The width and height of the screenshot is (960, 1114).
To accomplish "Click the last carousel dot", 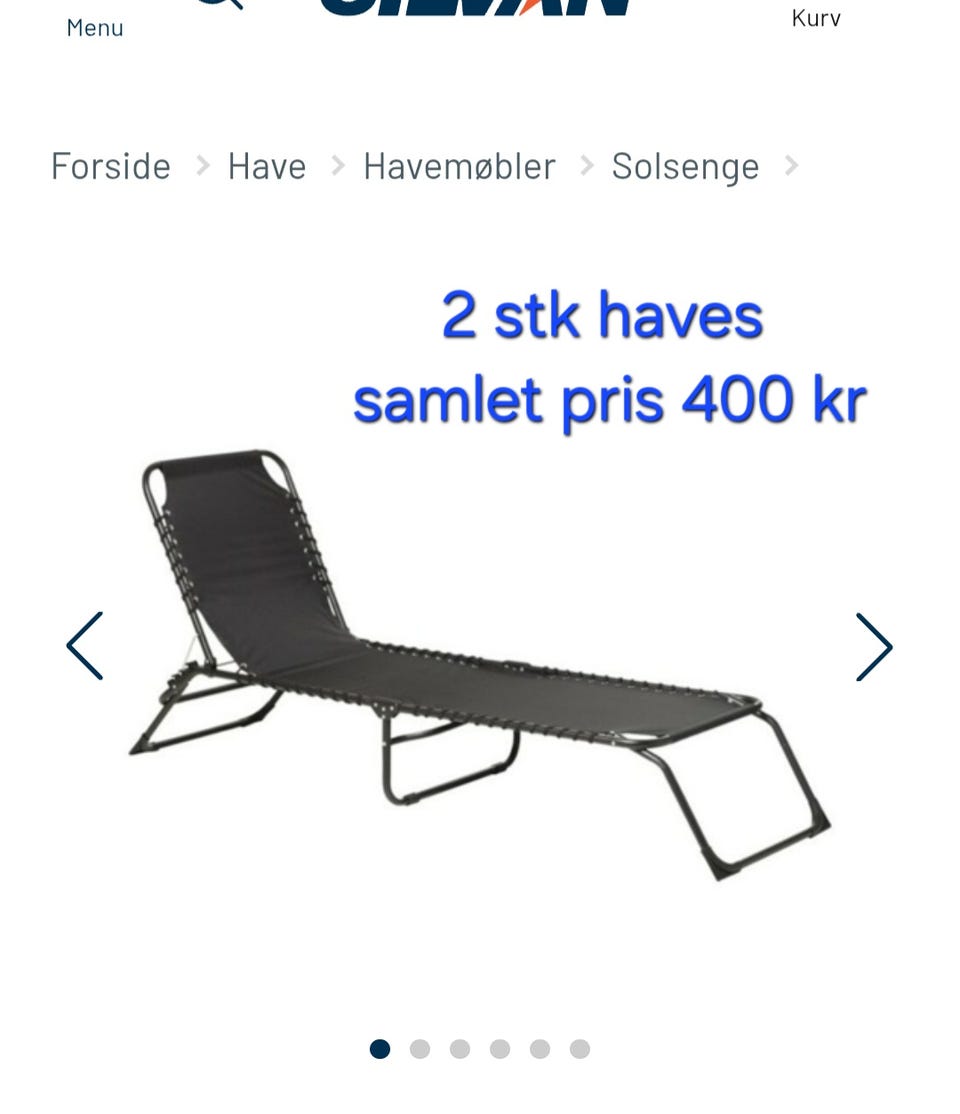I will pos(579,1049).
